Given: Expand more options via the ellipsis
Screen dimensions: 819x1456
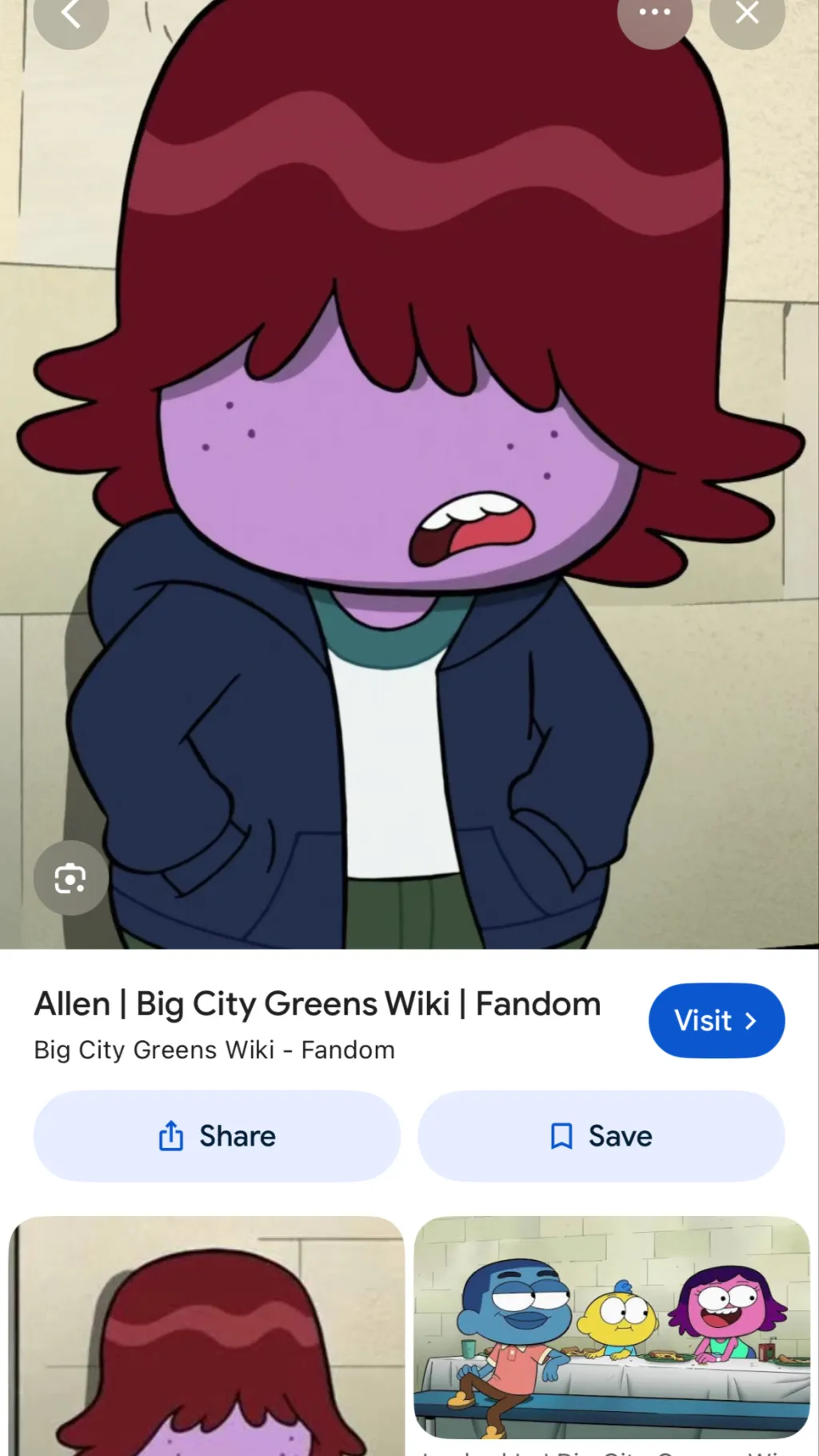Looking at the screenshot, I should tap(654, 13).
